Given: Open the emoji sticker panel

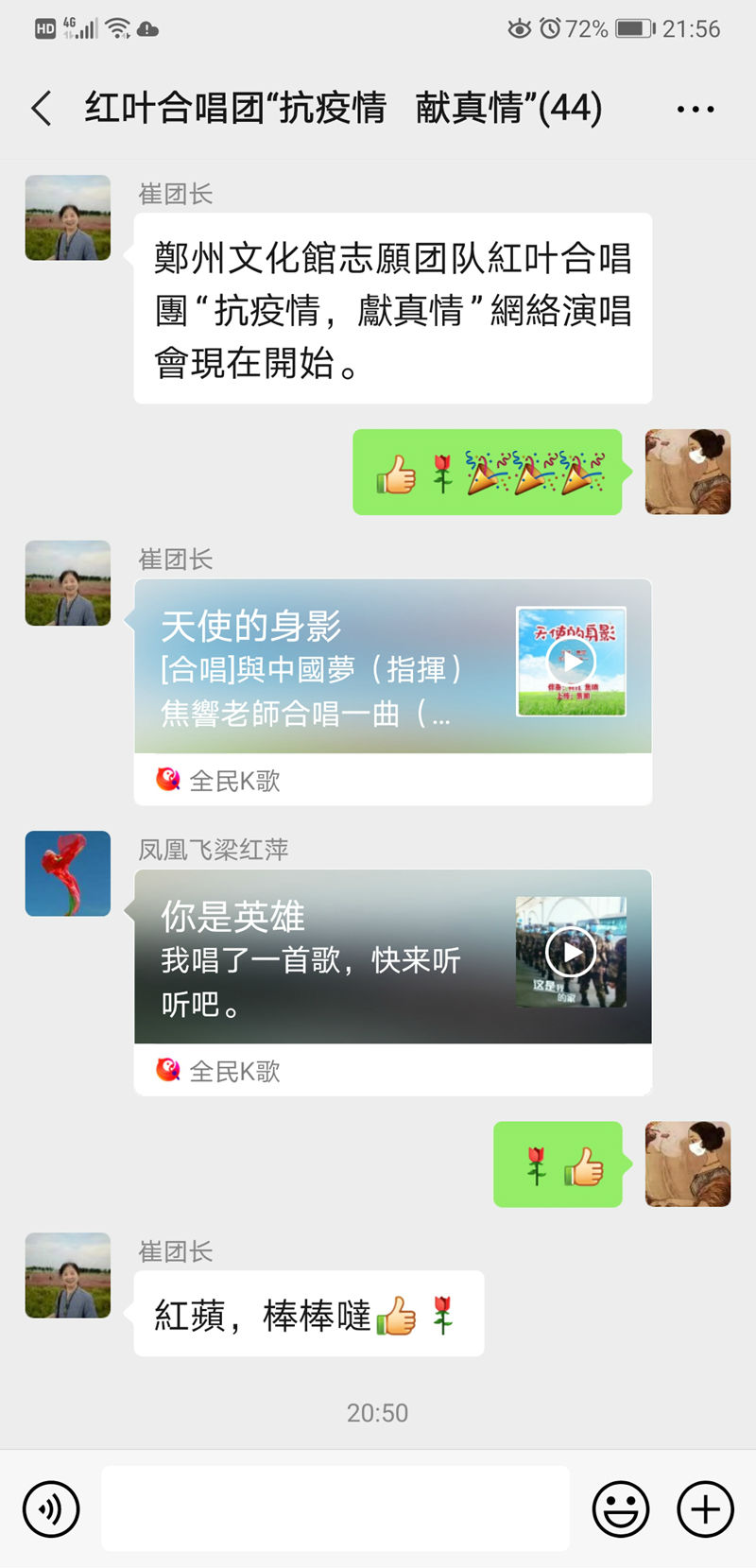Looking at the screenshot, I should pyautogui.click(x=621, y=1509).
